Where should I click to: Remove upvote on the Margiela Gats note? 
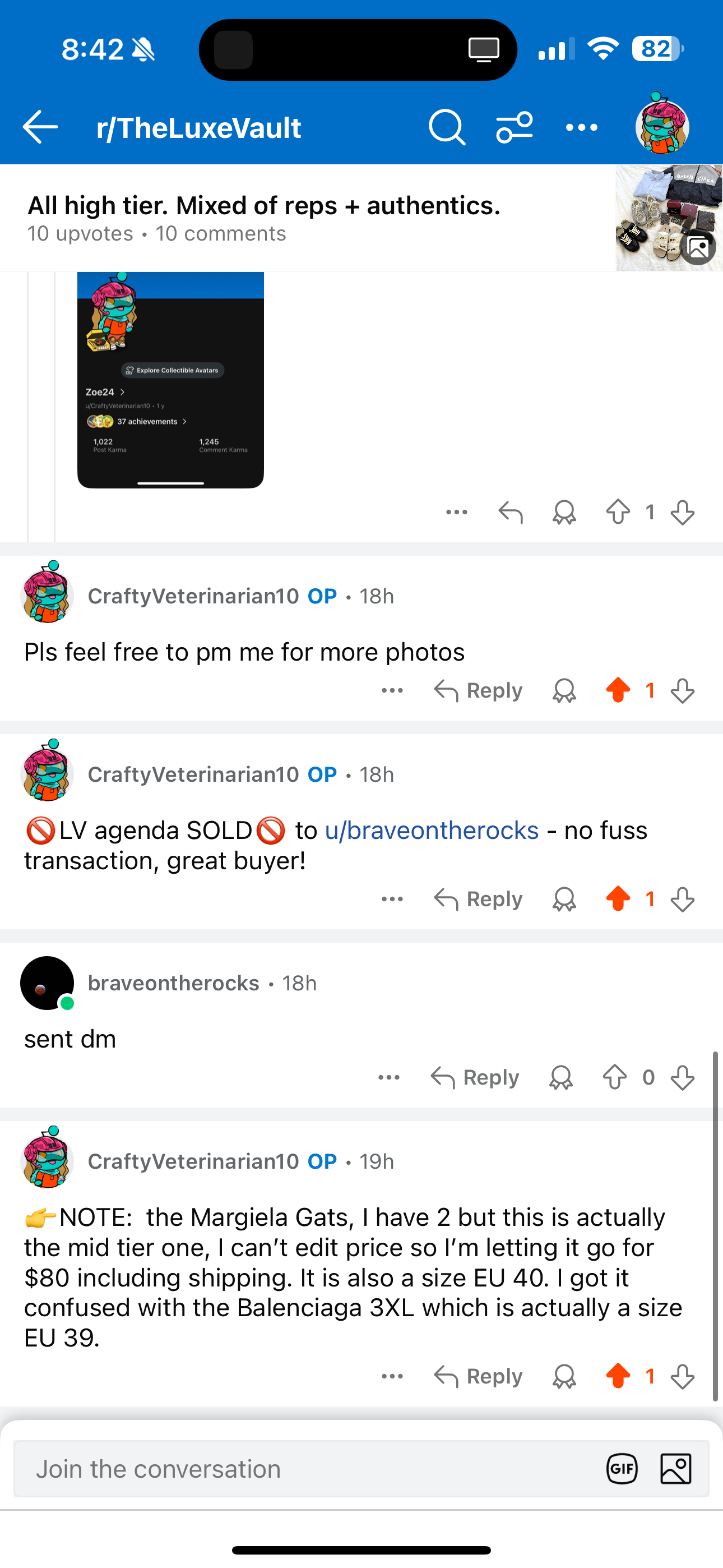pyautogui.click(x=618, y=1376)
